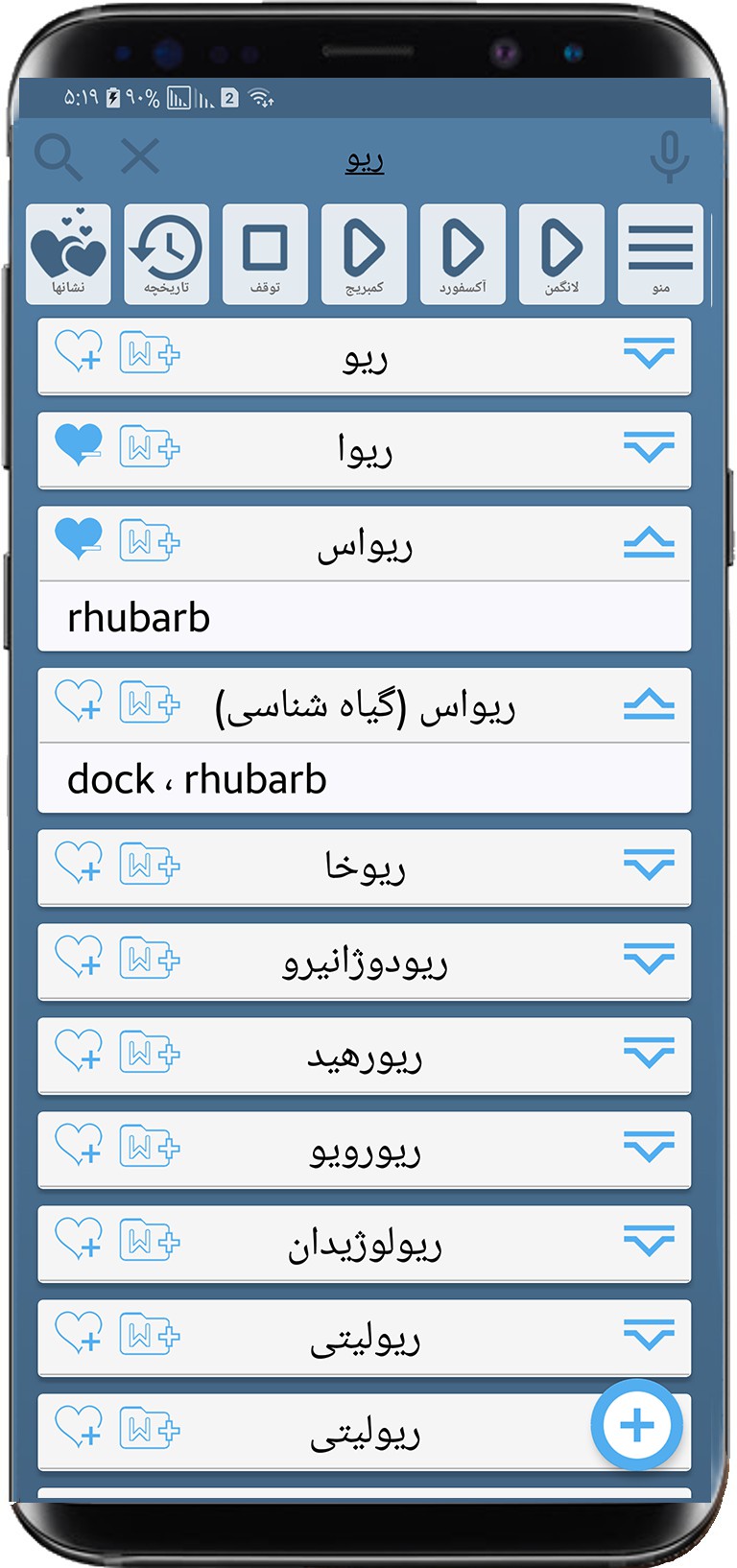
Task: Expand the ریولوژیدان entry
Action: pos(649,1241)
